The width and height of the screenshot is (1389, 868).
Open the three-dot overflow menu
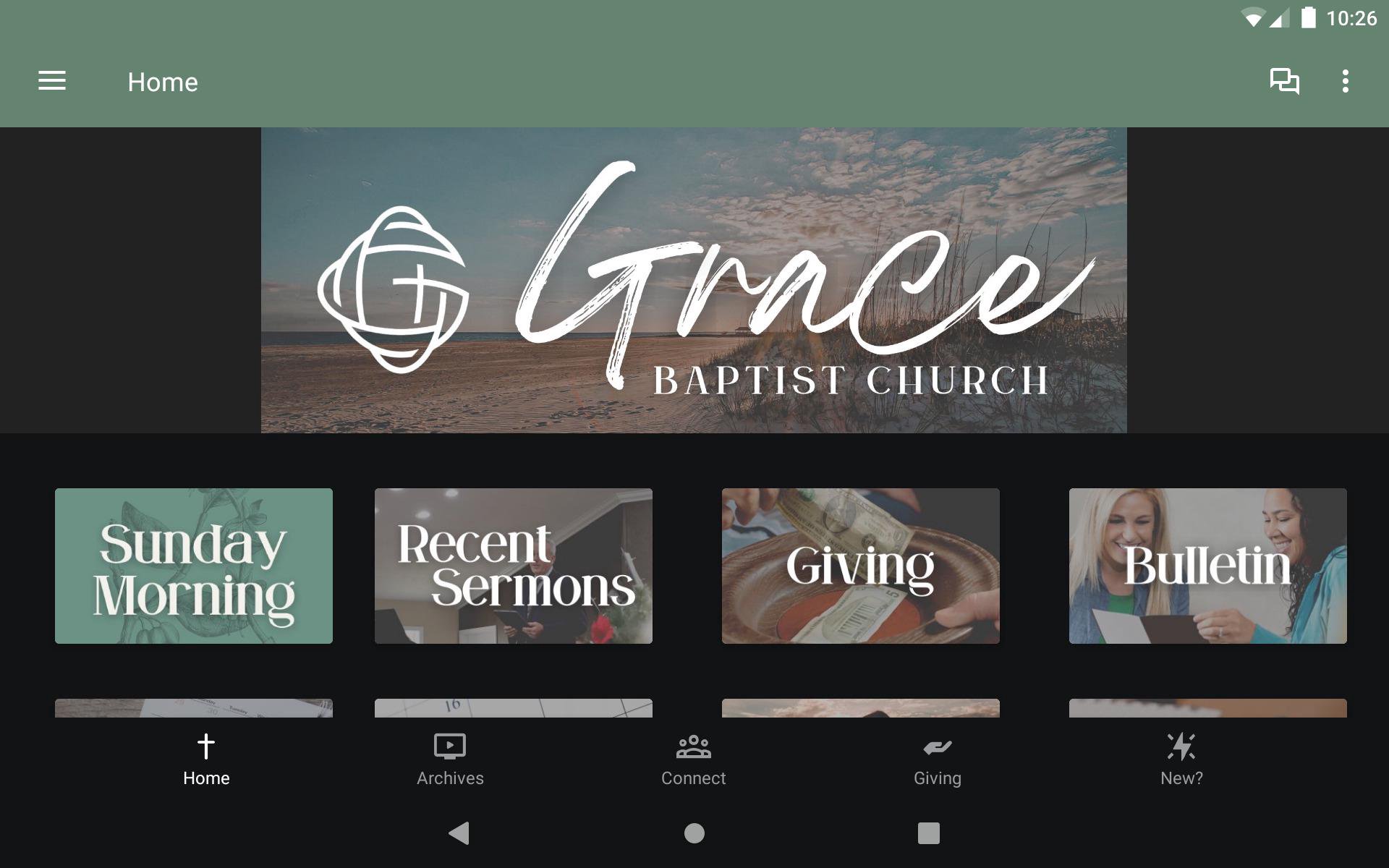(x=1345, y=81)
